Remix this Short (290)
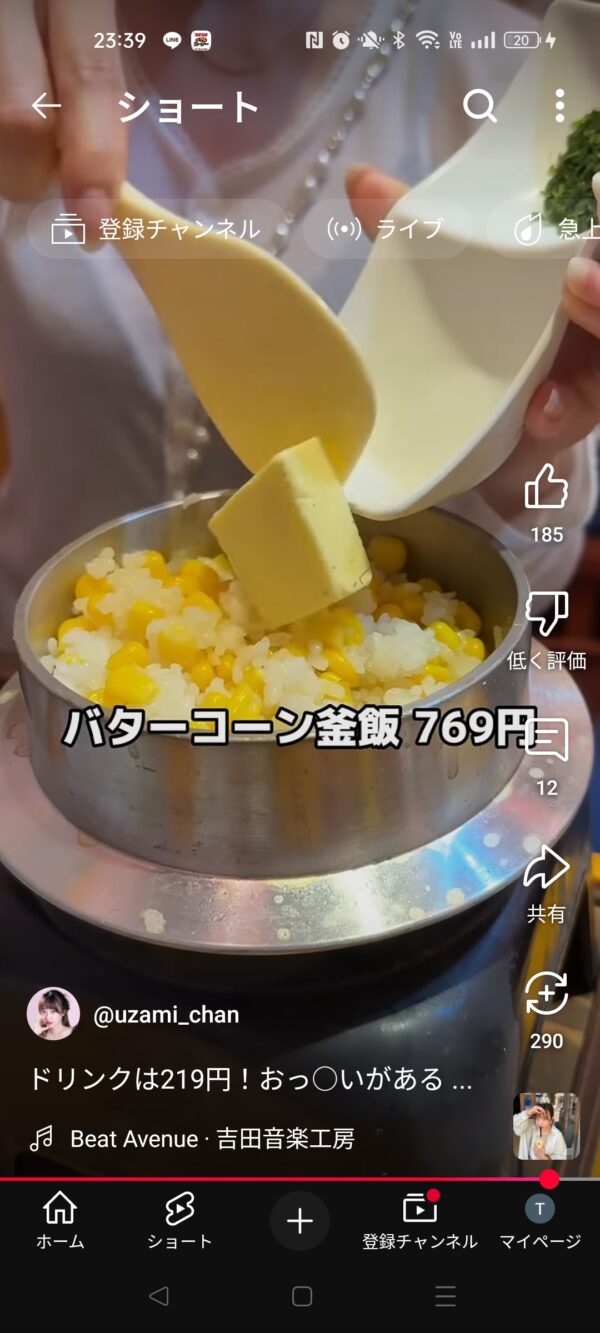The height and width of the screenshot is (1333, 600). pyautogui.click(x=546, y=995)
